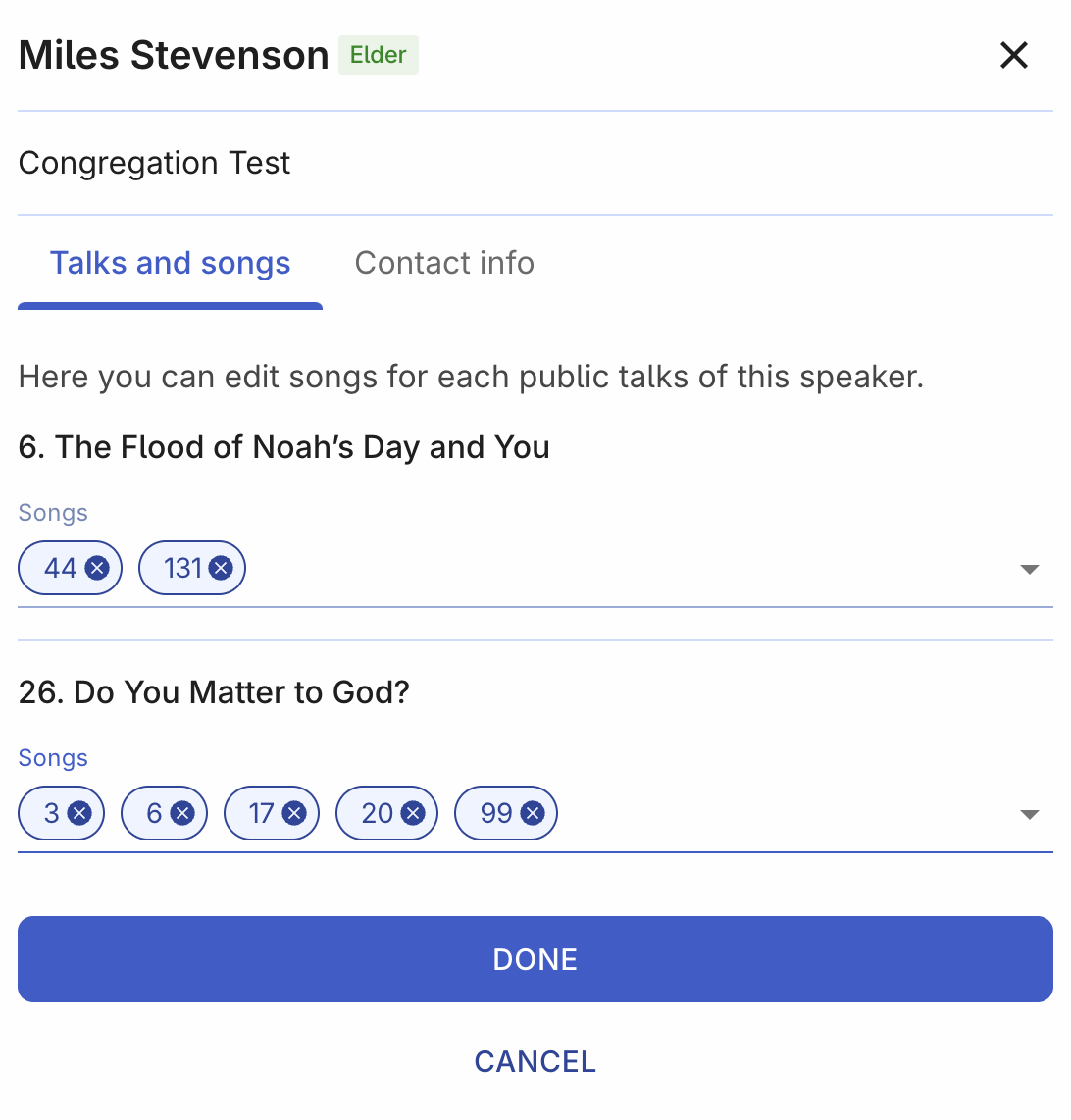Open songs dropdown for Do You Matter talk
Screen dimensions: 1071x1120
tap(1029, 814)
